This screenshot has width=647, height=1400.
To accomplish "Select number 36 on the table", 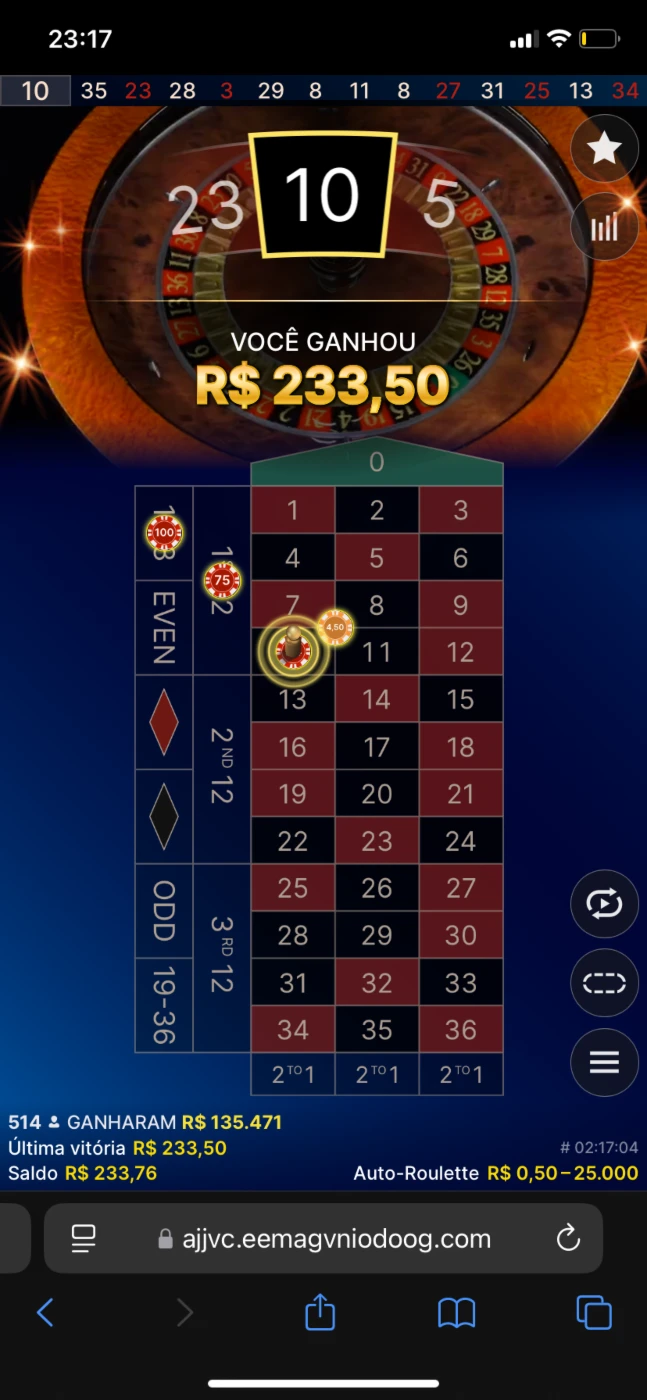I will coord(460,1029).
